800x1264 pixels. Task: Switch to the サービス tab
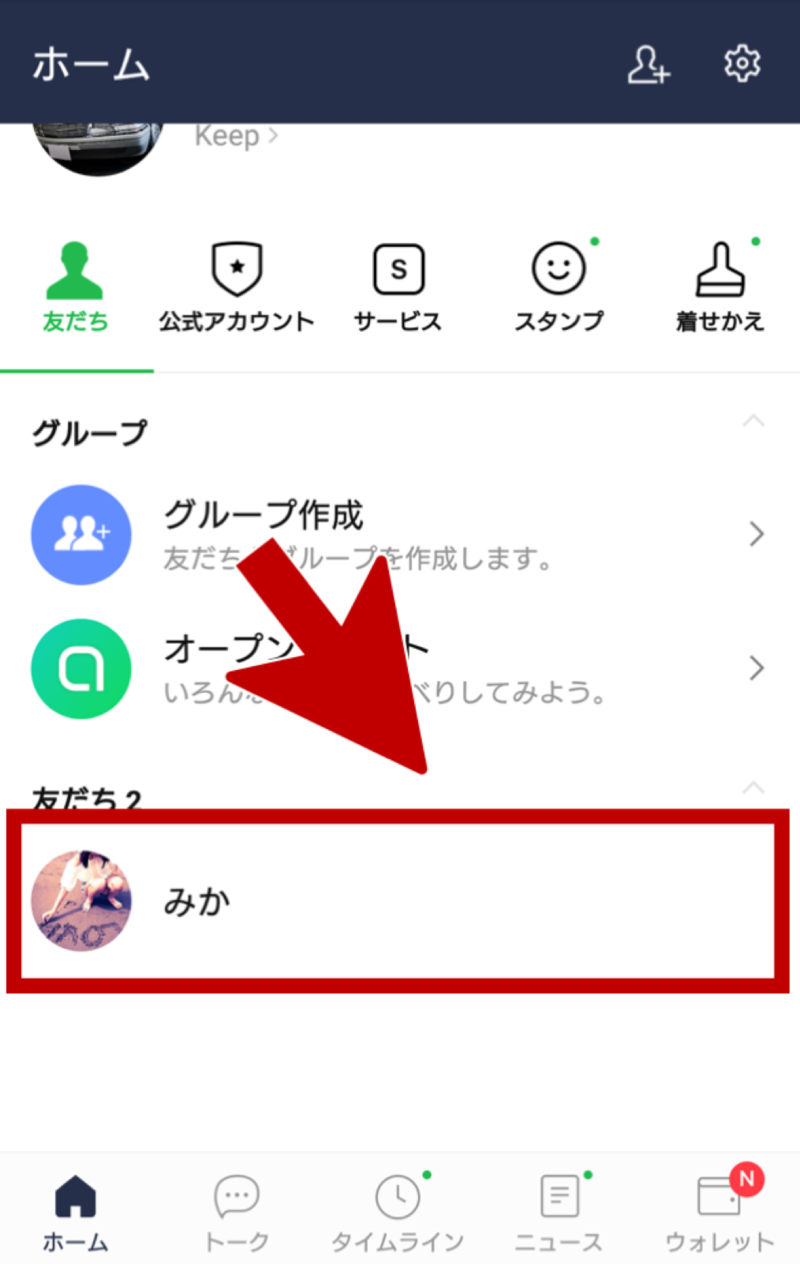397,287
